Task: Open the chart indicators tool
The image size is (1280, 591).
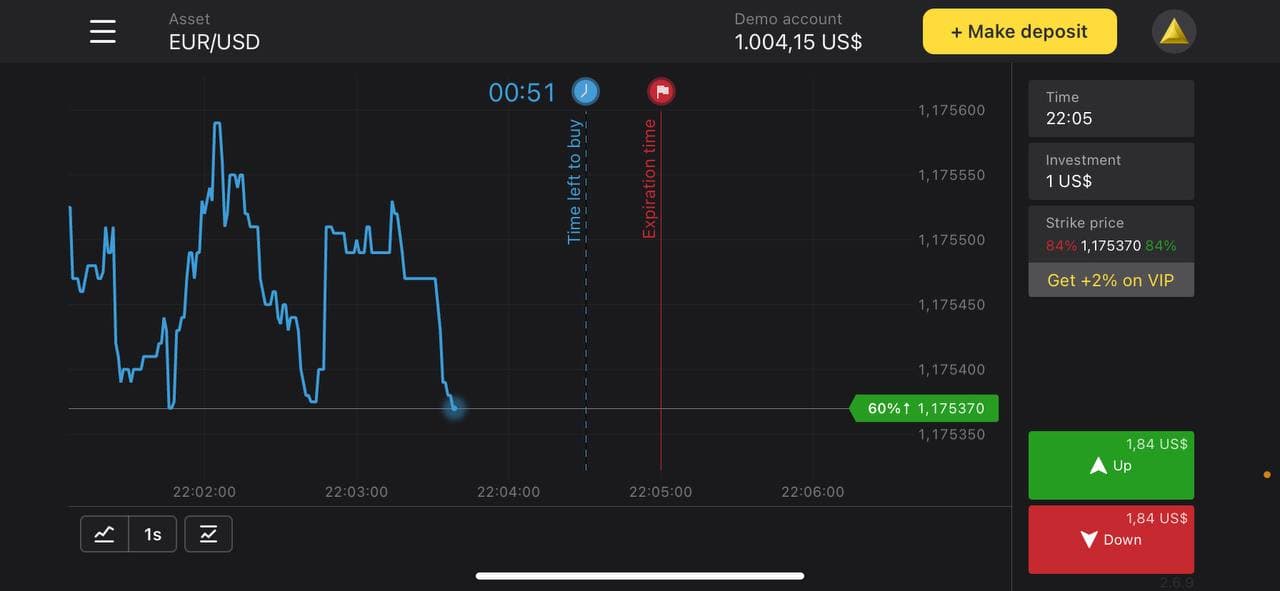Action: 208,534
